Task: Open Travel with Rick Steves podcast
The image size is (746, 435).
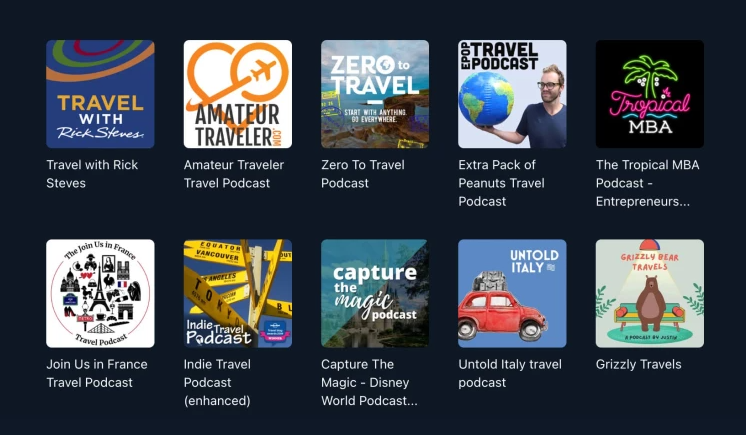Action: (x=100, y=94)
